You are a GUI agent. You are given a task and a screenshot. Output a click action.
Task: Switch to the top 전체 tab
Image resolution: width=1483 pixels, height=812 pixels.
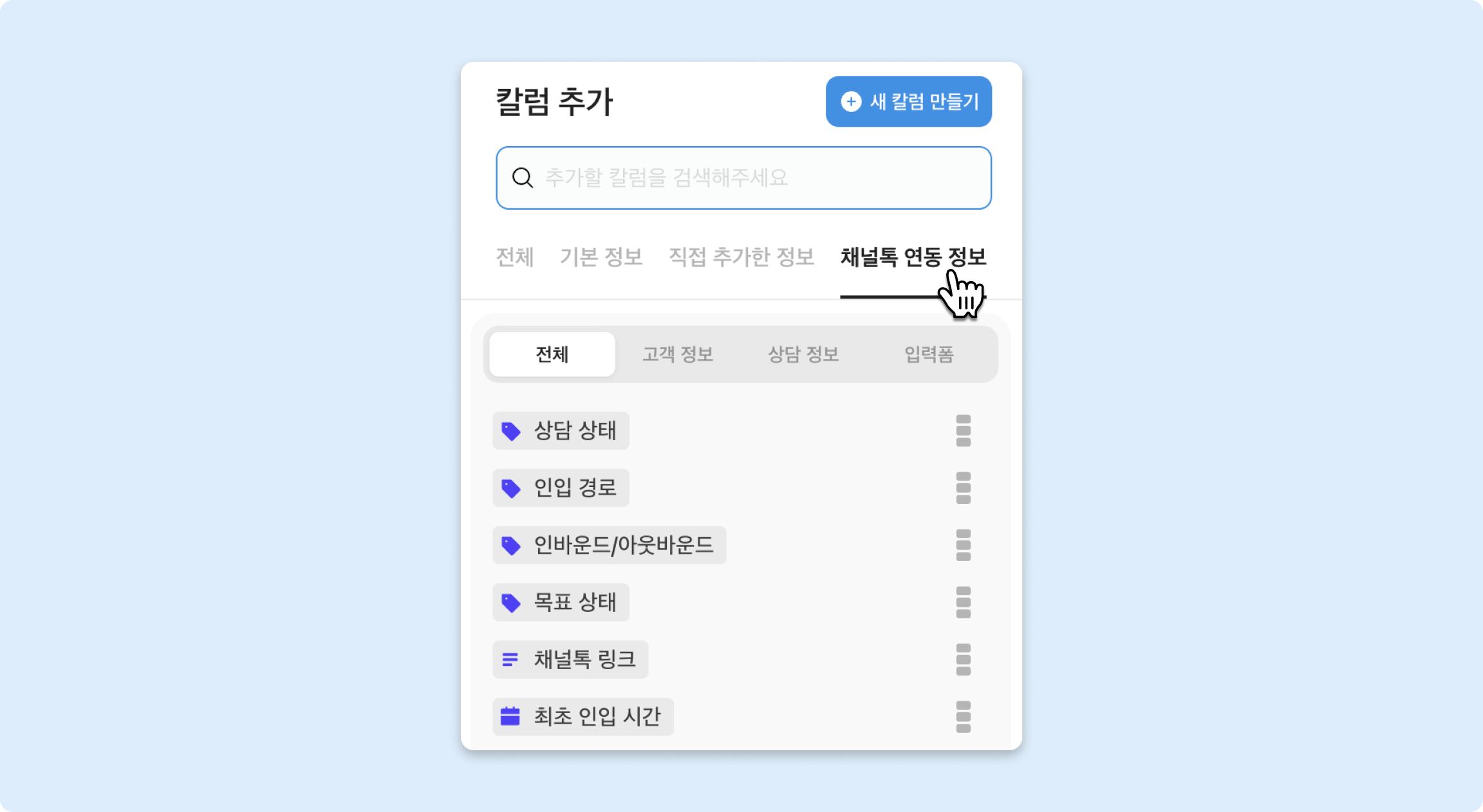click(x=514, y=257)
